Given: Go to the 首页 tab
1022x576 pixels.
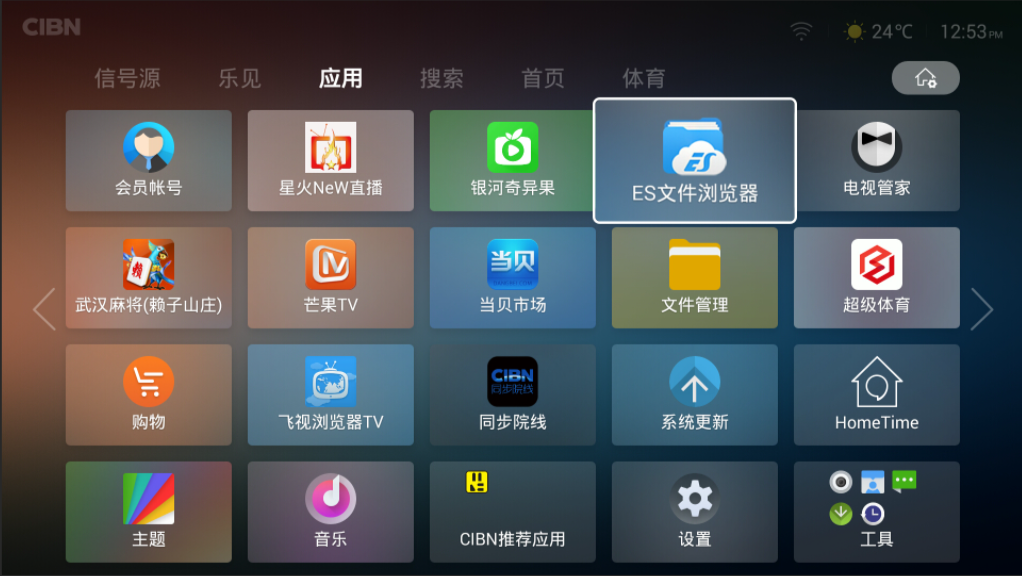Looking at the screenshot, I should click(543, 78).
